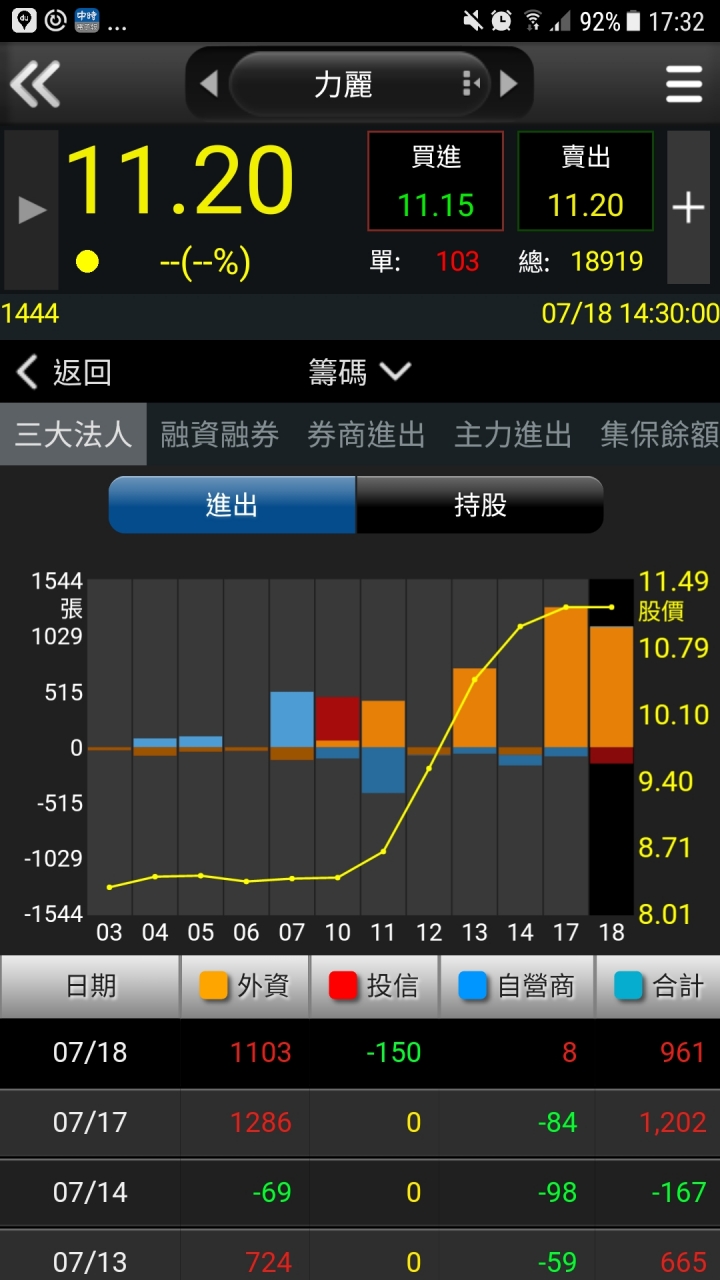Expand the quote panel play arrow
720x1280 pixels.
[32, 209]
